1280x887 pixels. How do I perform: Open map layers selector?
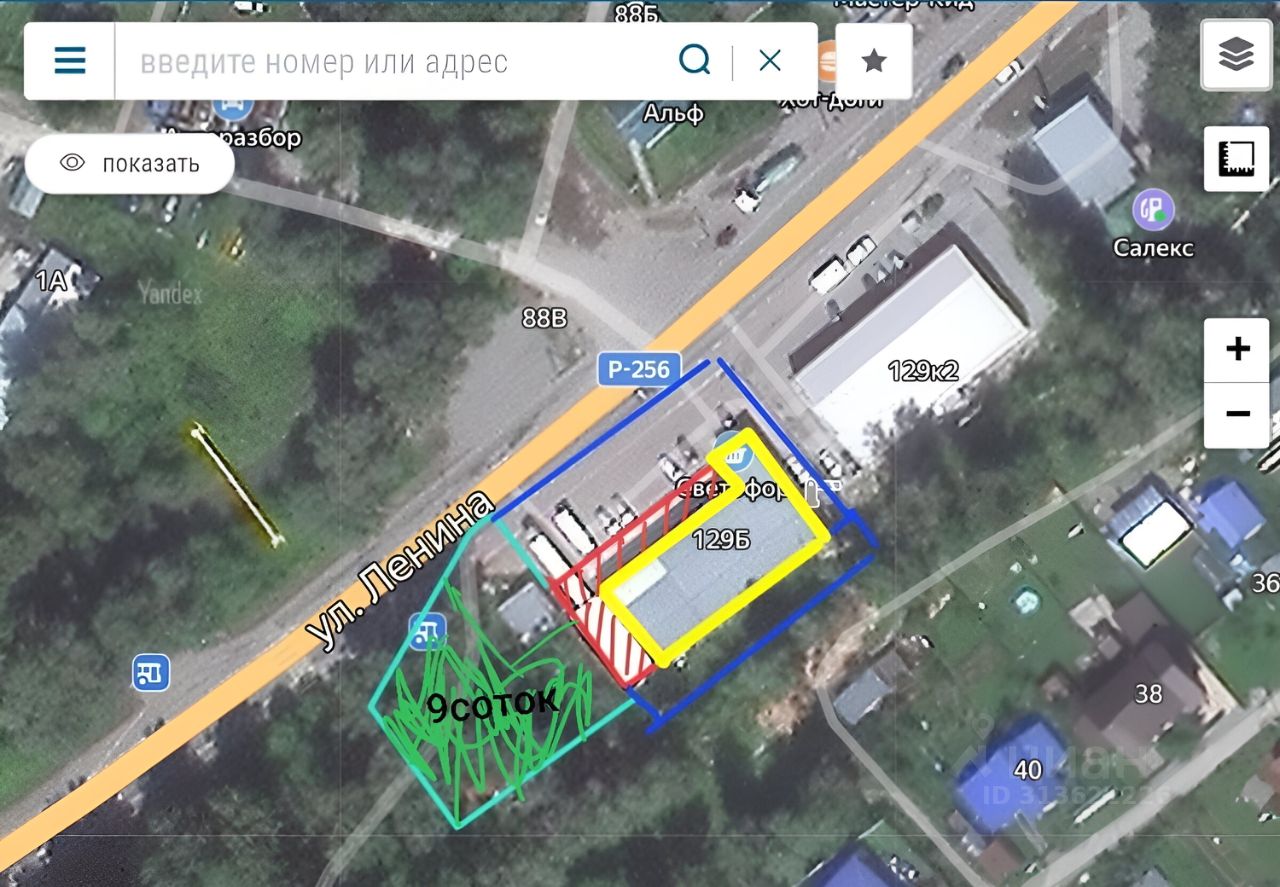coord(1236,55)
